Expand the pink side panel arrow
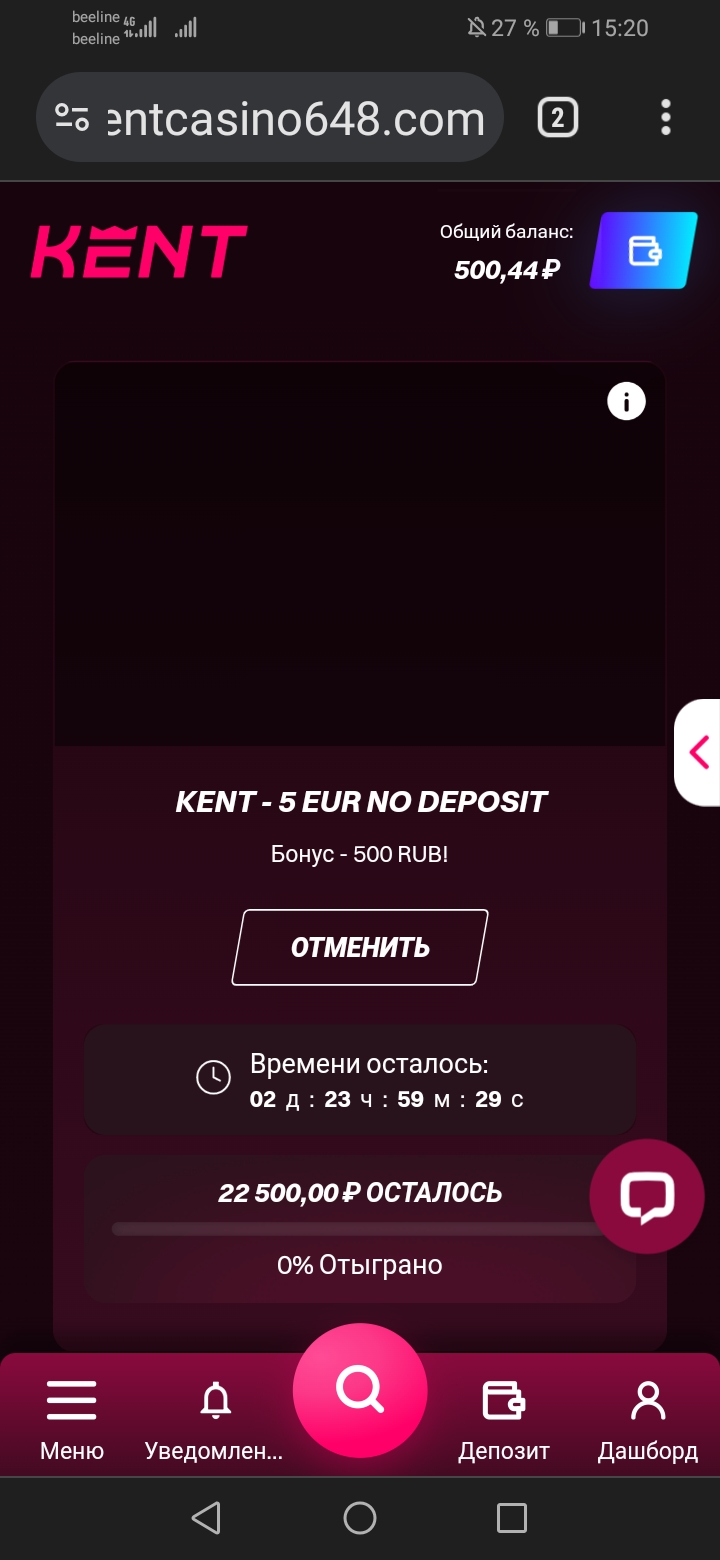 [x=699, y=752]
